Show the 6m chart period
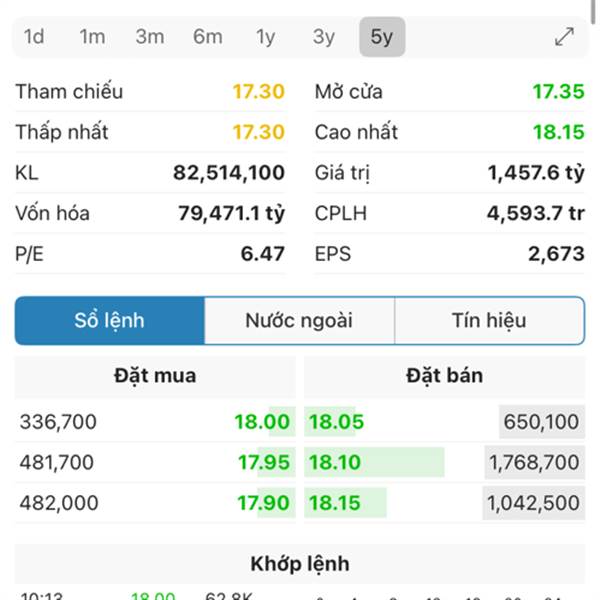 point(208,37)
